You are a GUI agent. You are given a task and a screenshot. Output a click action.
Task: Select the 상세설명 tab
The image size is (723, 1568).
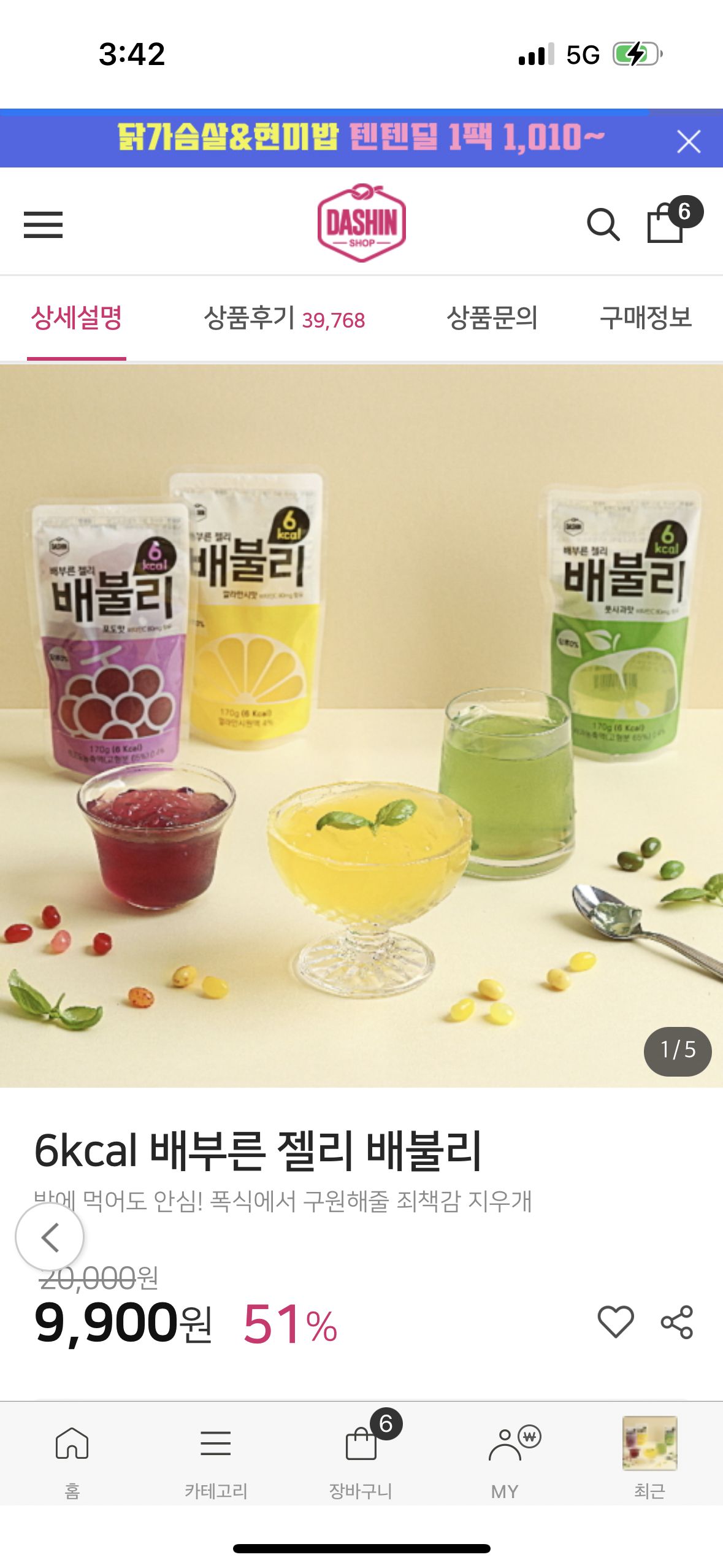(77, 318)
